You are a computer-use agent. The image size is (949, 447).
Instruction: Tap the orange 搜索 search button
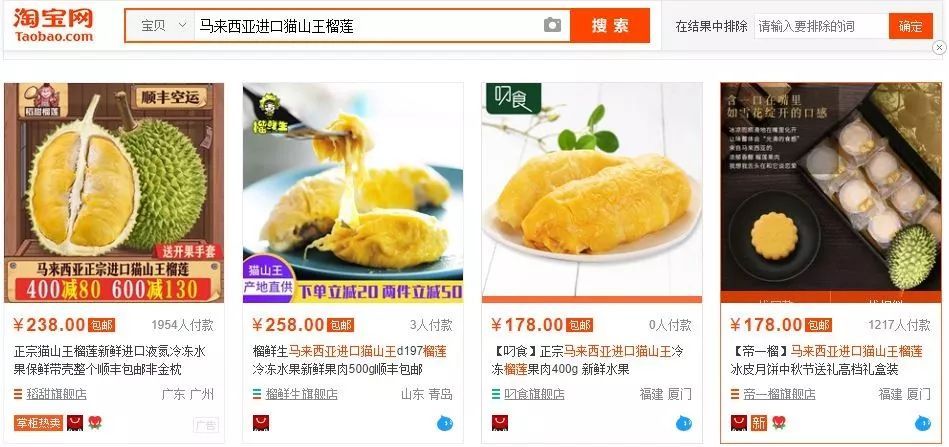pos(610,26)
